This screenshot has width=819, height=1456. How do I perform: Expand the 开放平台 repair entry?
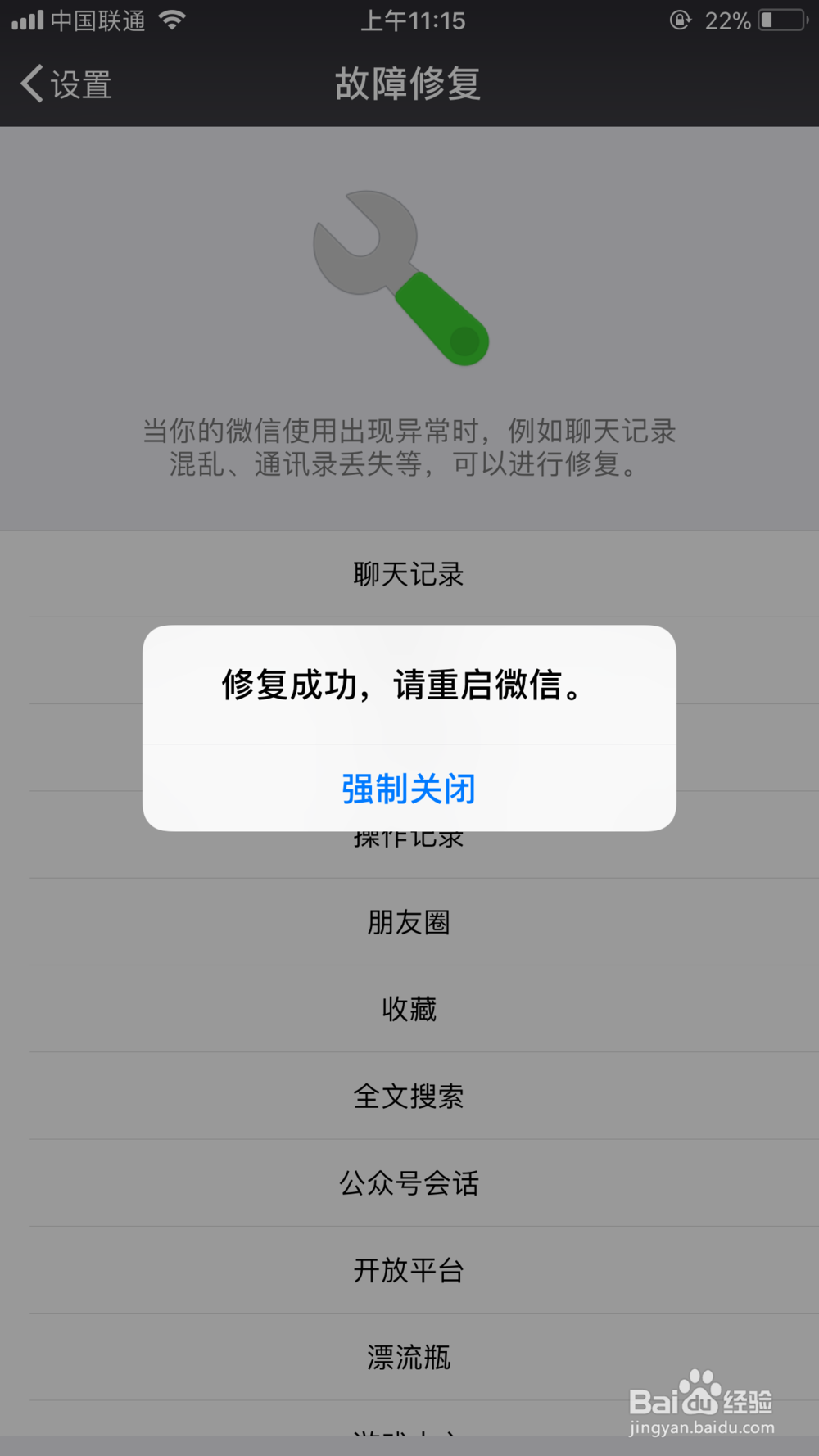point(409,1270)
